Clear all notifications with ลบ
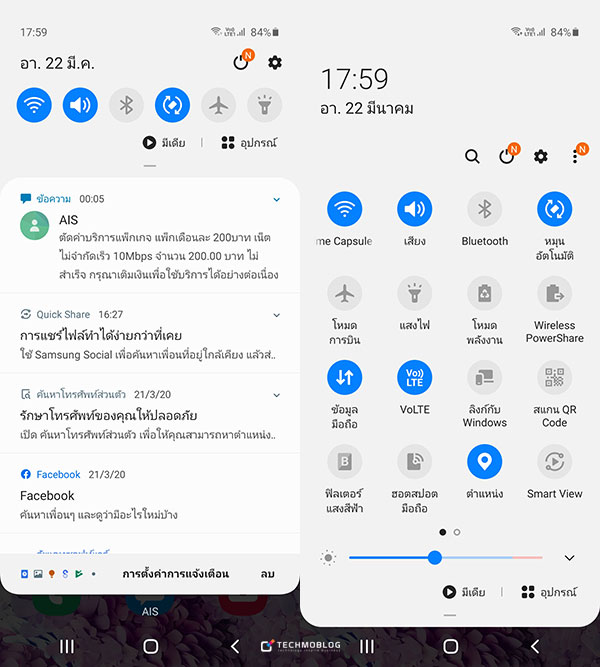Viewport: 600px width, 667px height. point(267,574)
